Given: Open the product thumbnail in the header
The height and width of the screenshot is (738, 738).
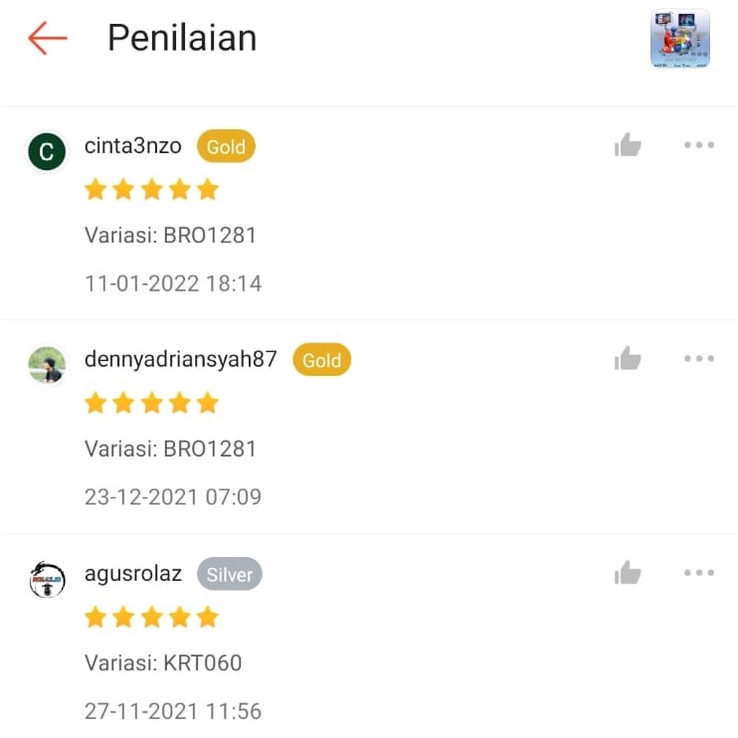Looking at the screenshot, I should 680,39.
